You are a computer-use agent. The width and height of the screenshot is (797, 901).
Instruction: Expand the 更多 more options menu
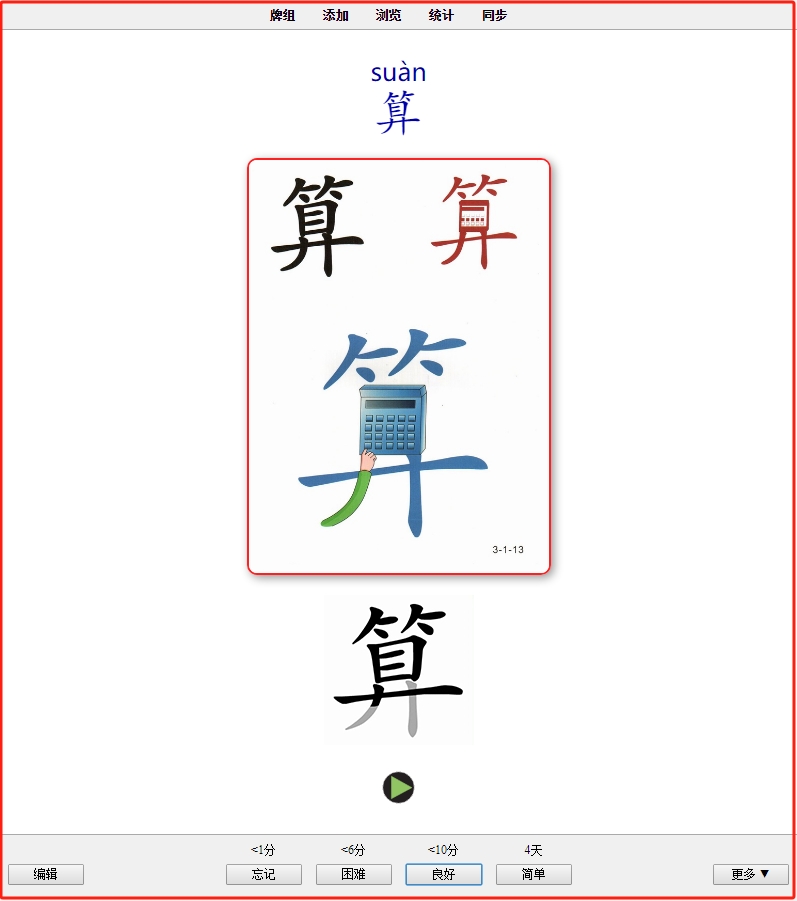(x=750, y=874)
